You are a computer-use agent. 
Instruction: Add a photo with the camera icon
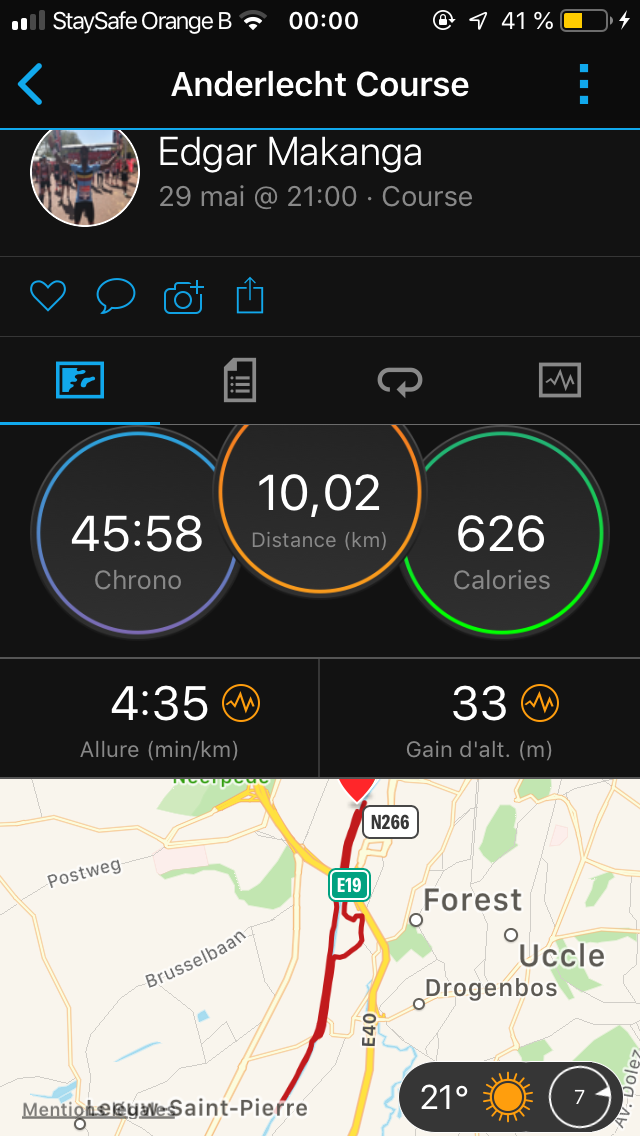[x=183, y=296]
